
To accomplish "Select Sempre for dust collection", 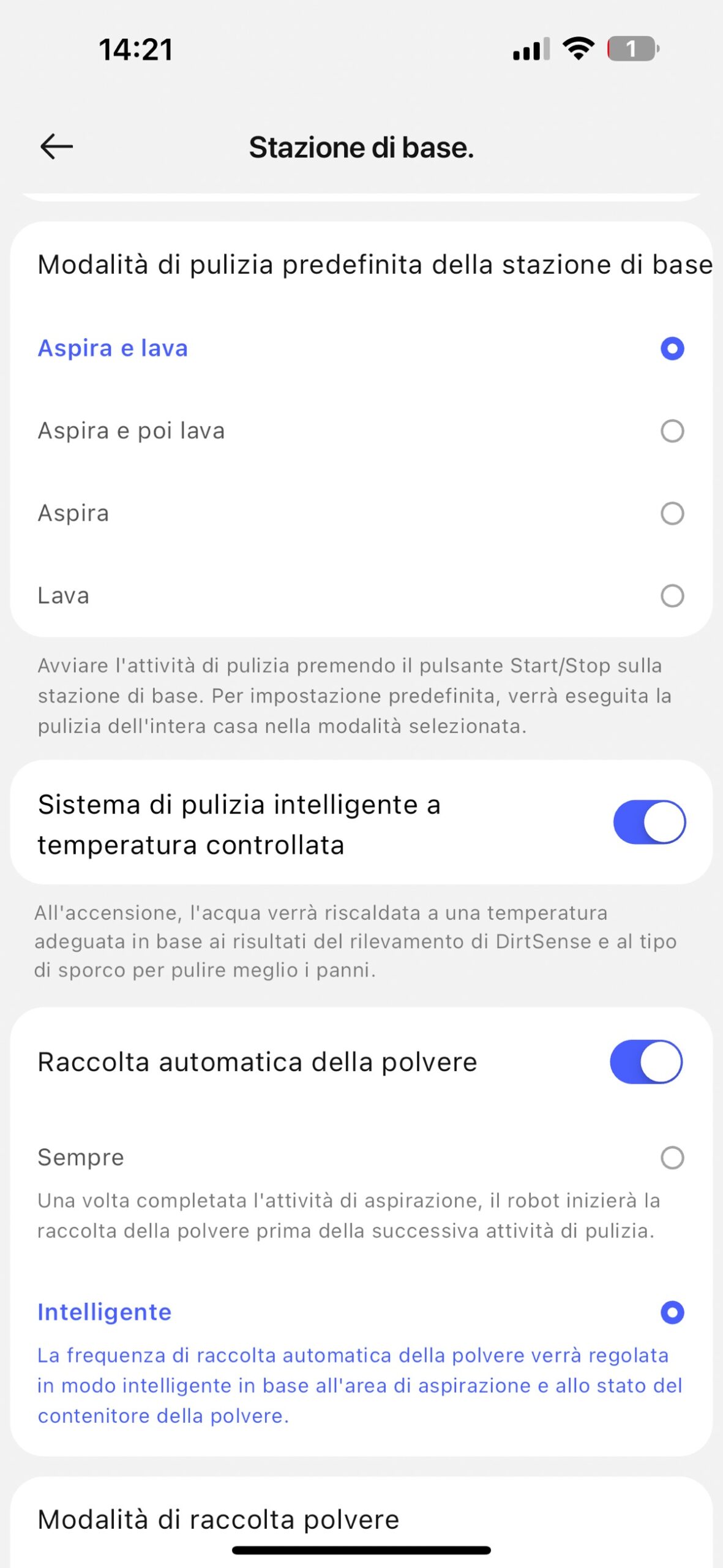I will click(x=672, y=1158).
